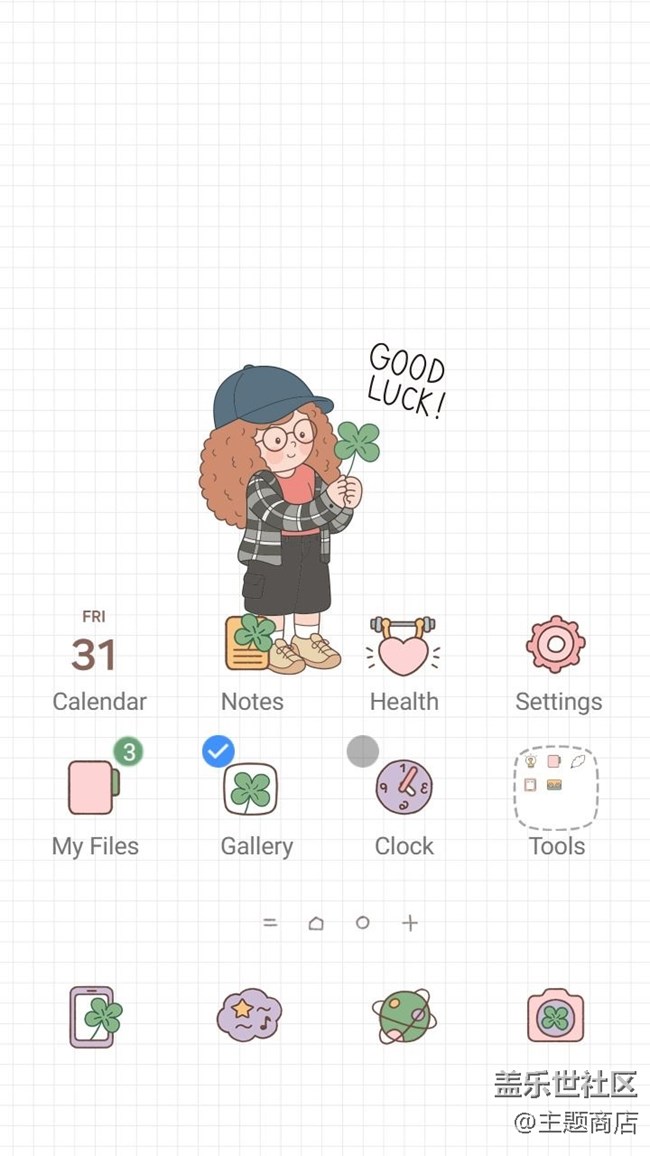Tap the plus page indicator
This screenshot has width=650, height=1156.
(410, 923)
